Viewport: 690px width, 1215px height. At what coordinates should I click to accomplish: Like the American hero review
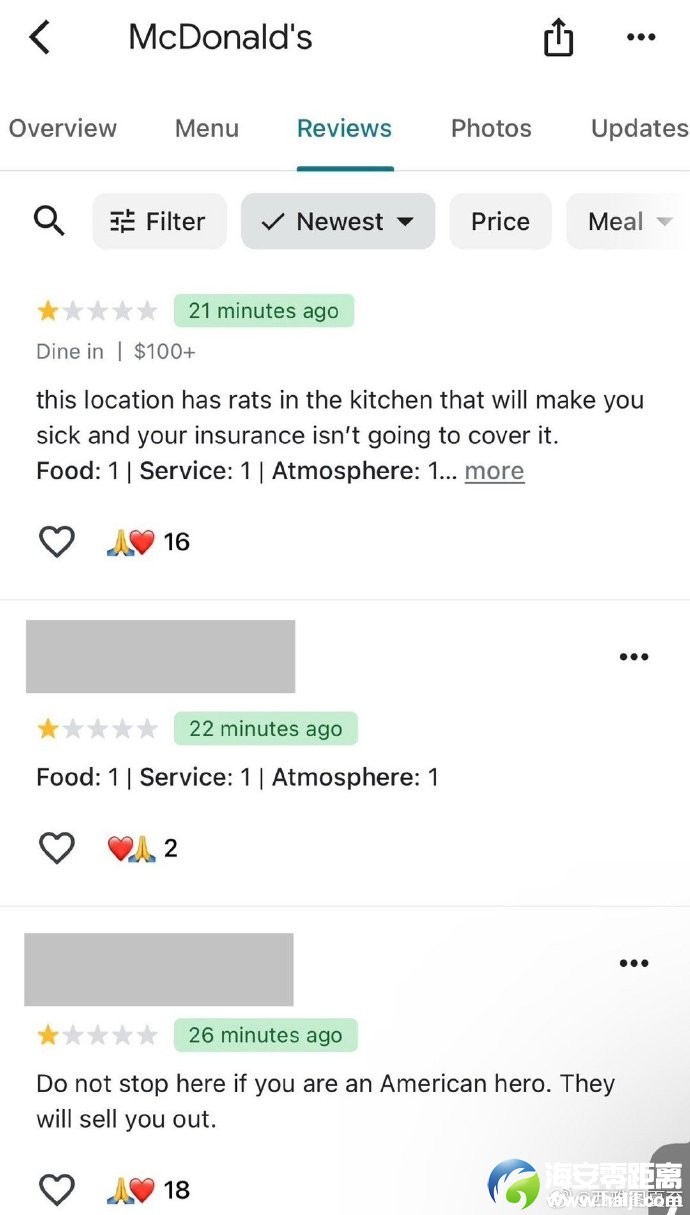[57, 1189]
